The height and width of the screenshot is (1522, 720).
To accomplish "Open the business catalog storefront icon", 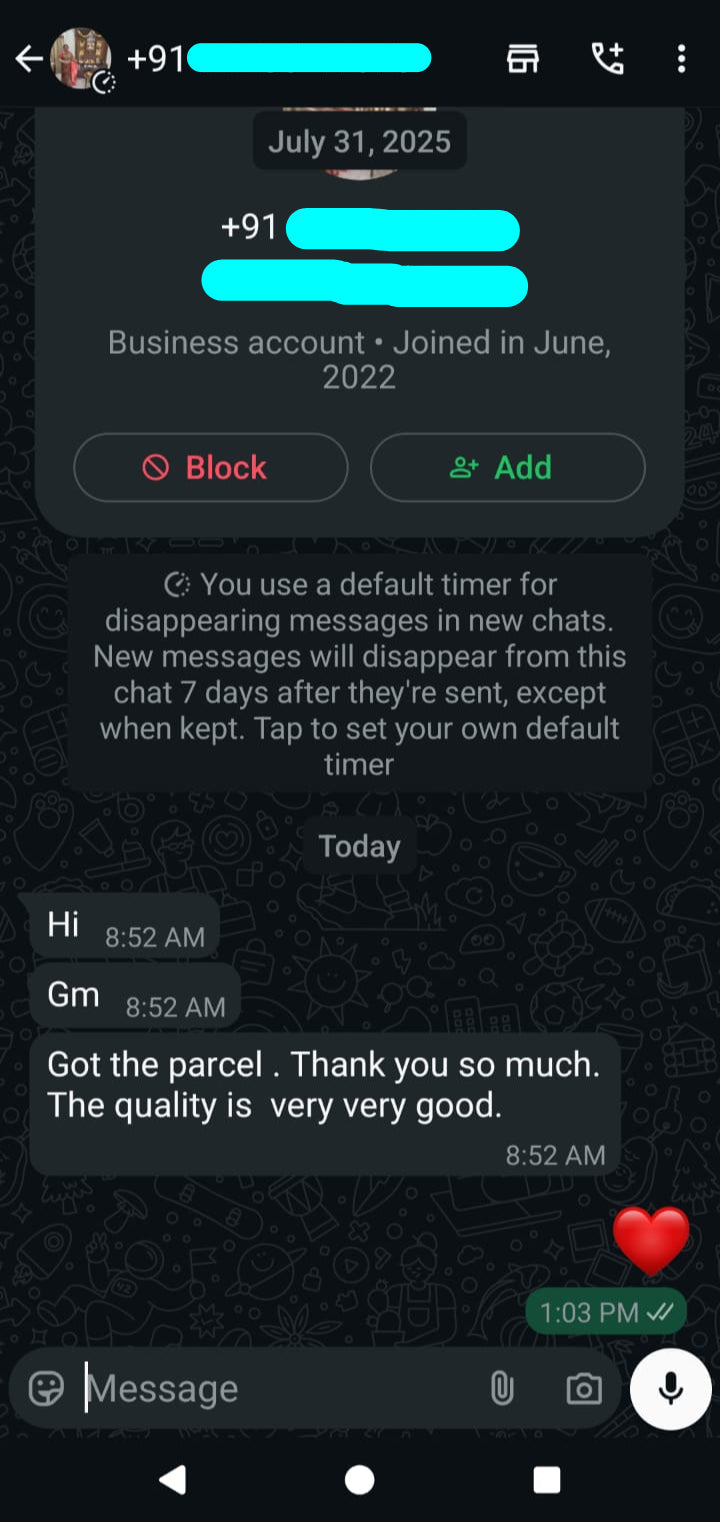I will [523, 59].
